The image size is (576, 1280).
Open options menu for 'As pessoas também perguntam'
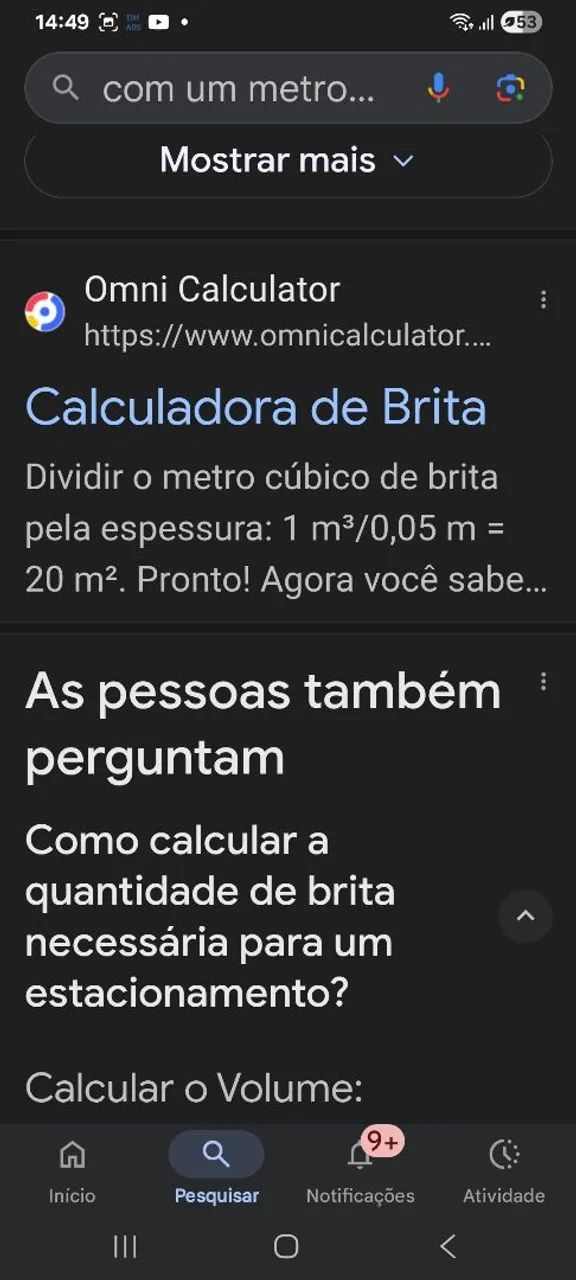pyautogui.click(x=543, y=682)
